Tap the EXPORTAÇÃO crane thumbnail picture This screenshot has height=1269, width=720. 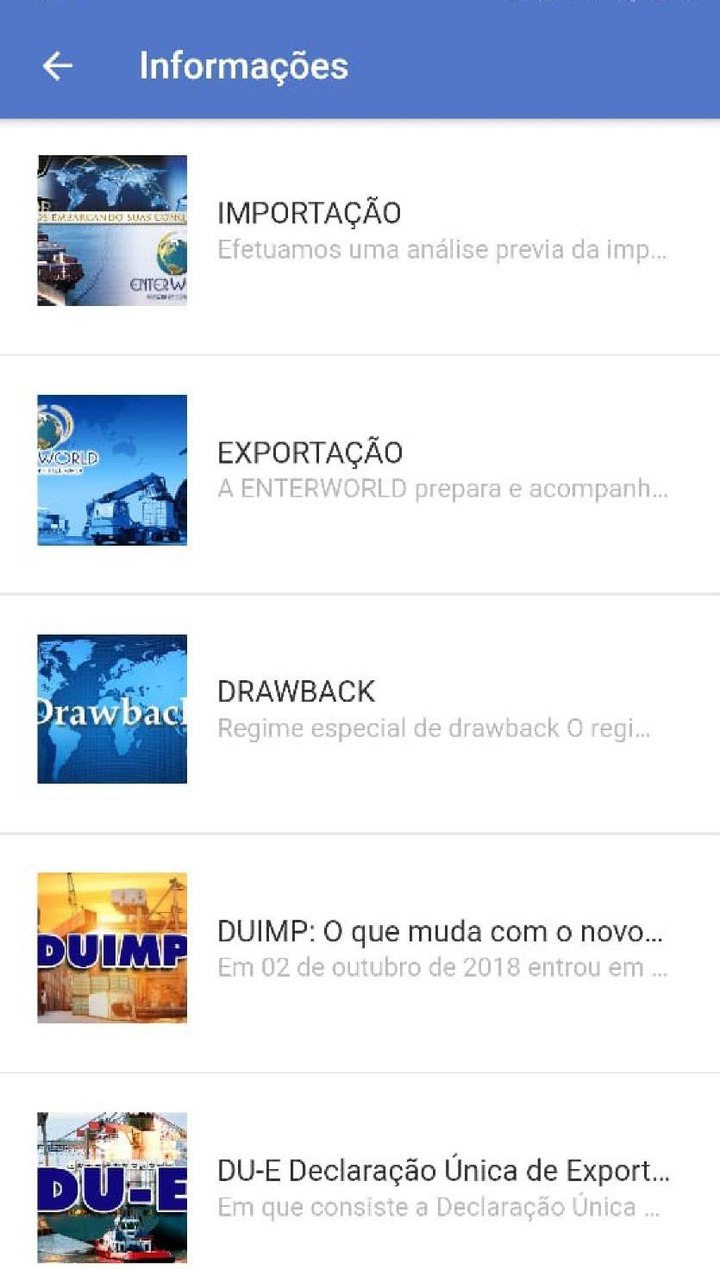(x=112, y=470)
